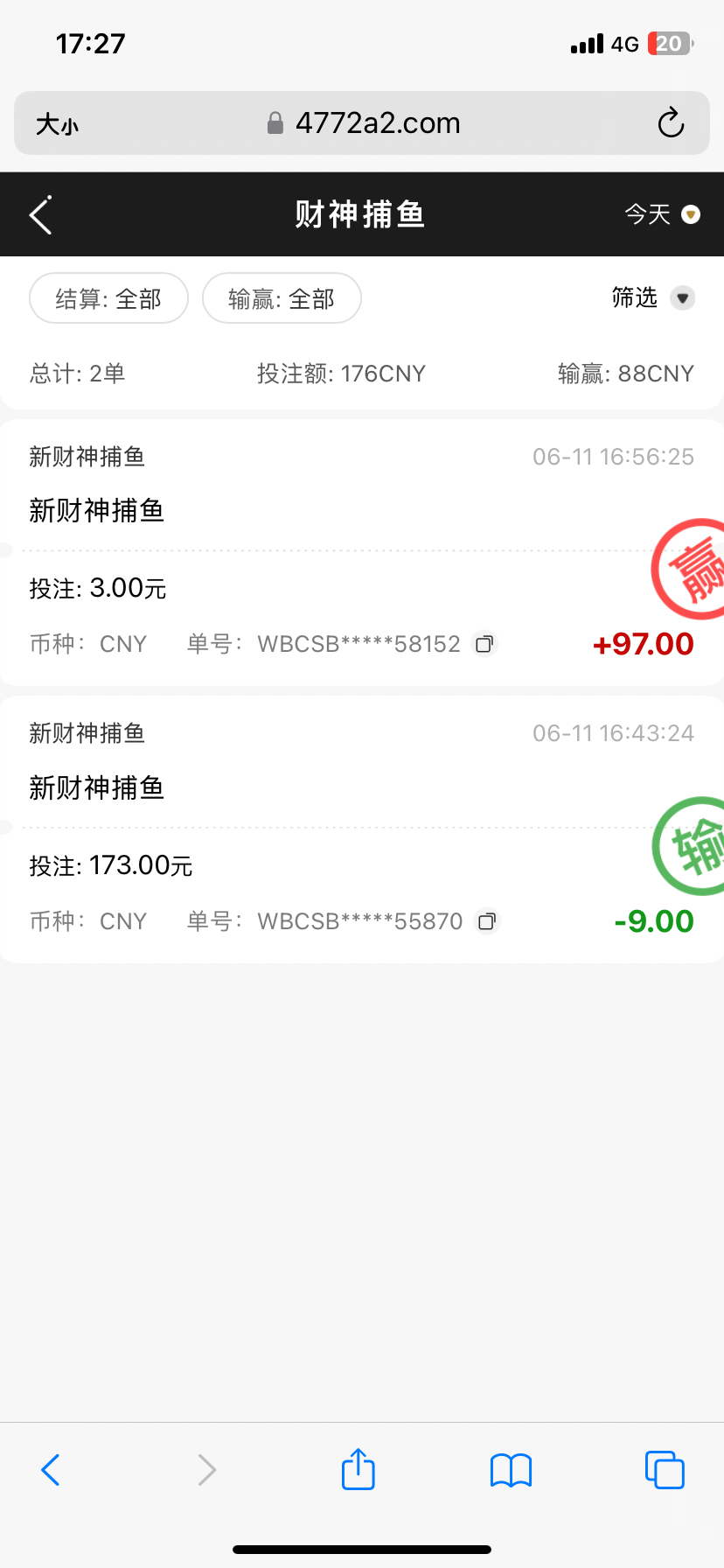Image resolution: width=724 pixels, height=1568 pixels.
Task: Show all open Safari tabs
Action: coord(665,1469)
